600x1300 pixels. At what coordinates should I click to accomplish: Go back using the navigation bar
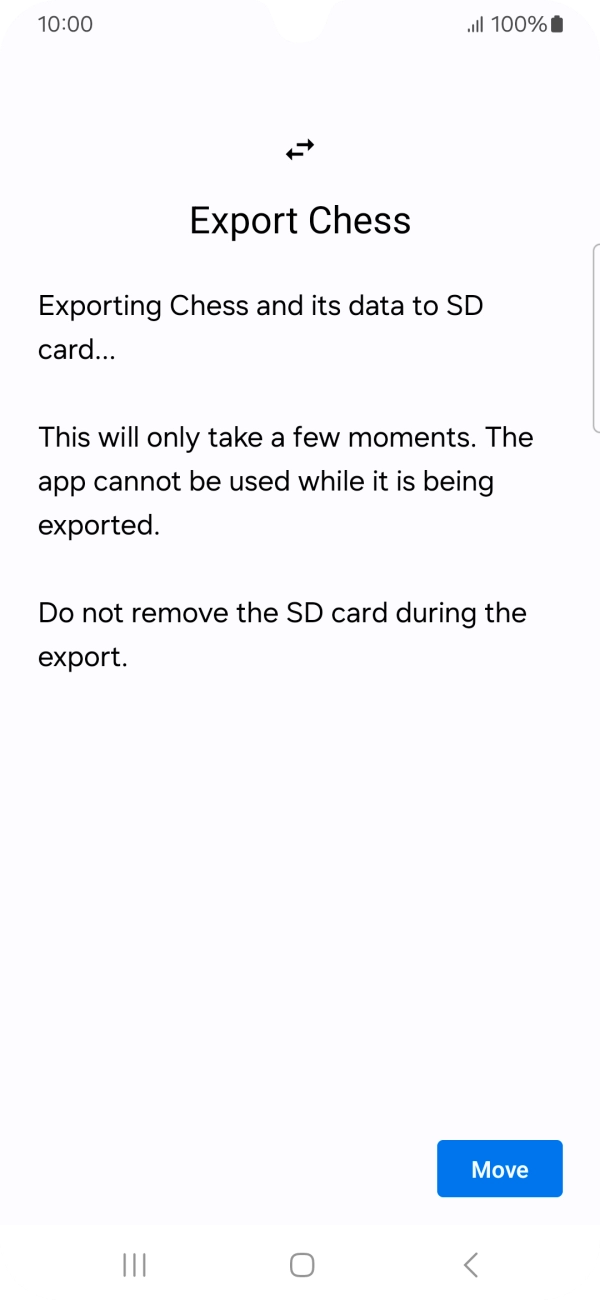point(471,1265)
